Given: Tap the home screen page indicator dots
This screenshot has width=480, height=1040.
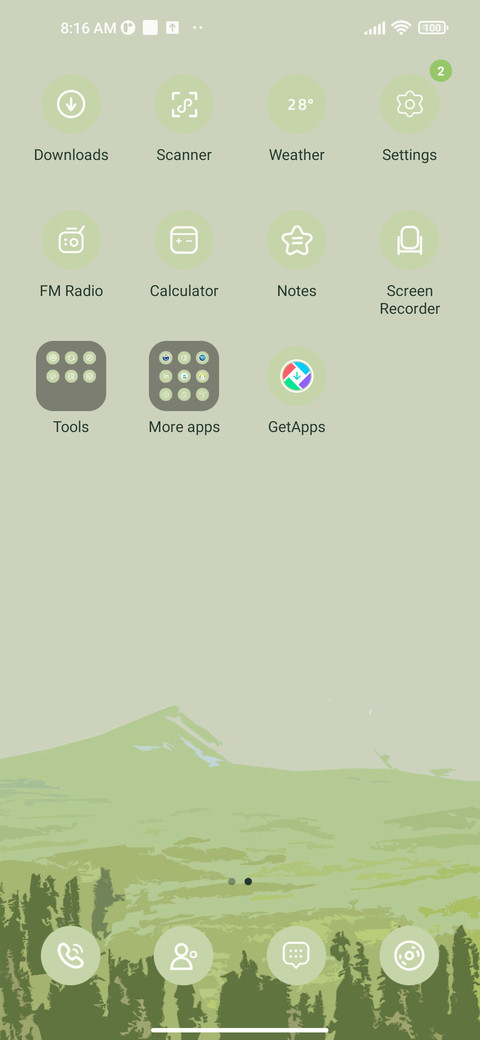Looking at the screenshot, I should (x=240, y=881).
